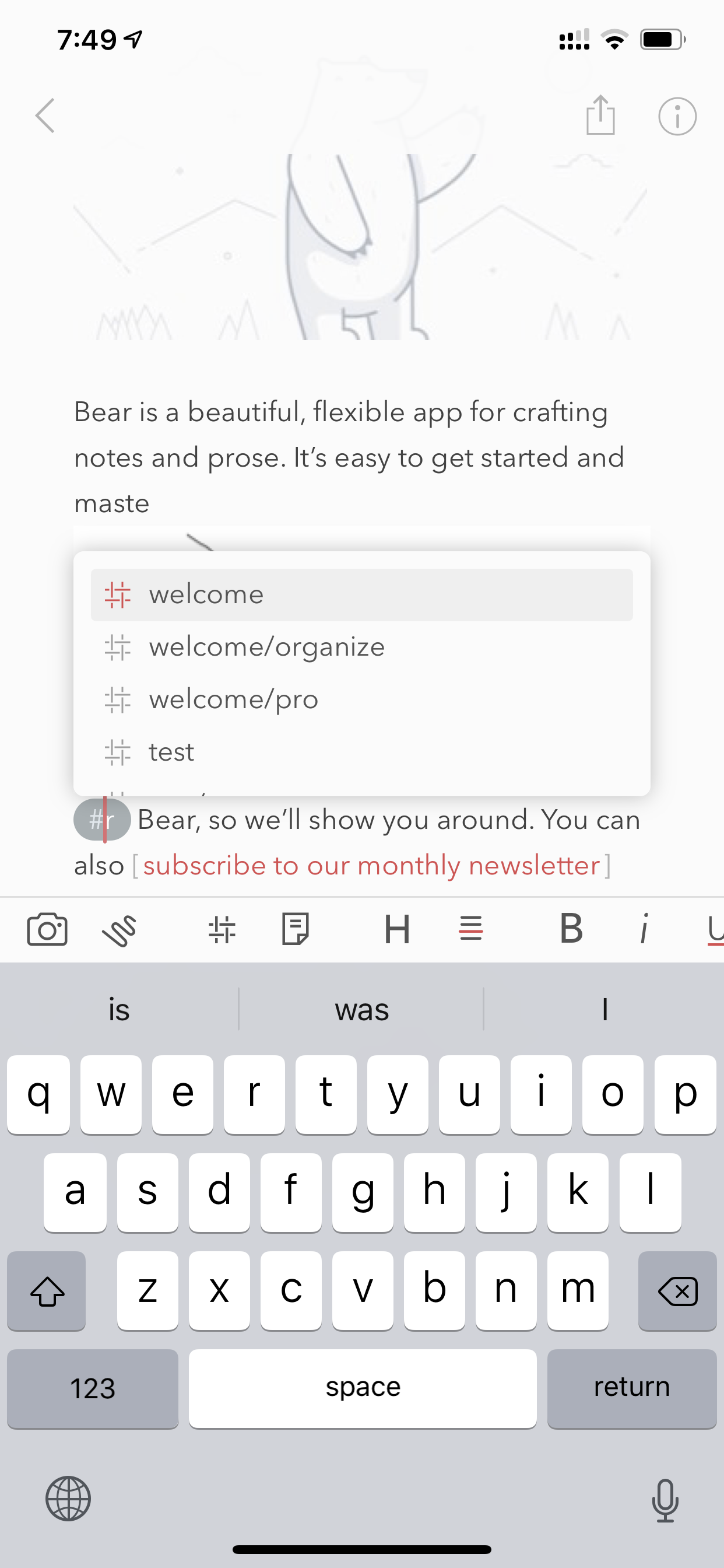The width and height of the screenshot is (724, 1568).
Task: Tap the note link toolbar icon
Action: pos(295,929)
